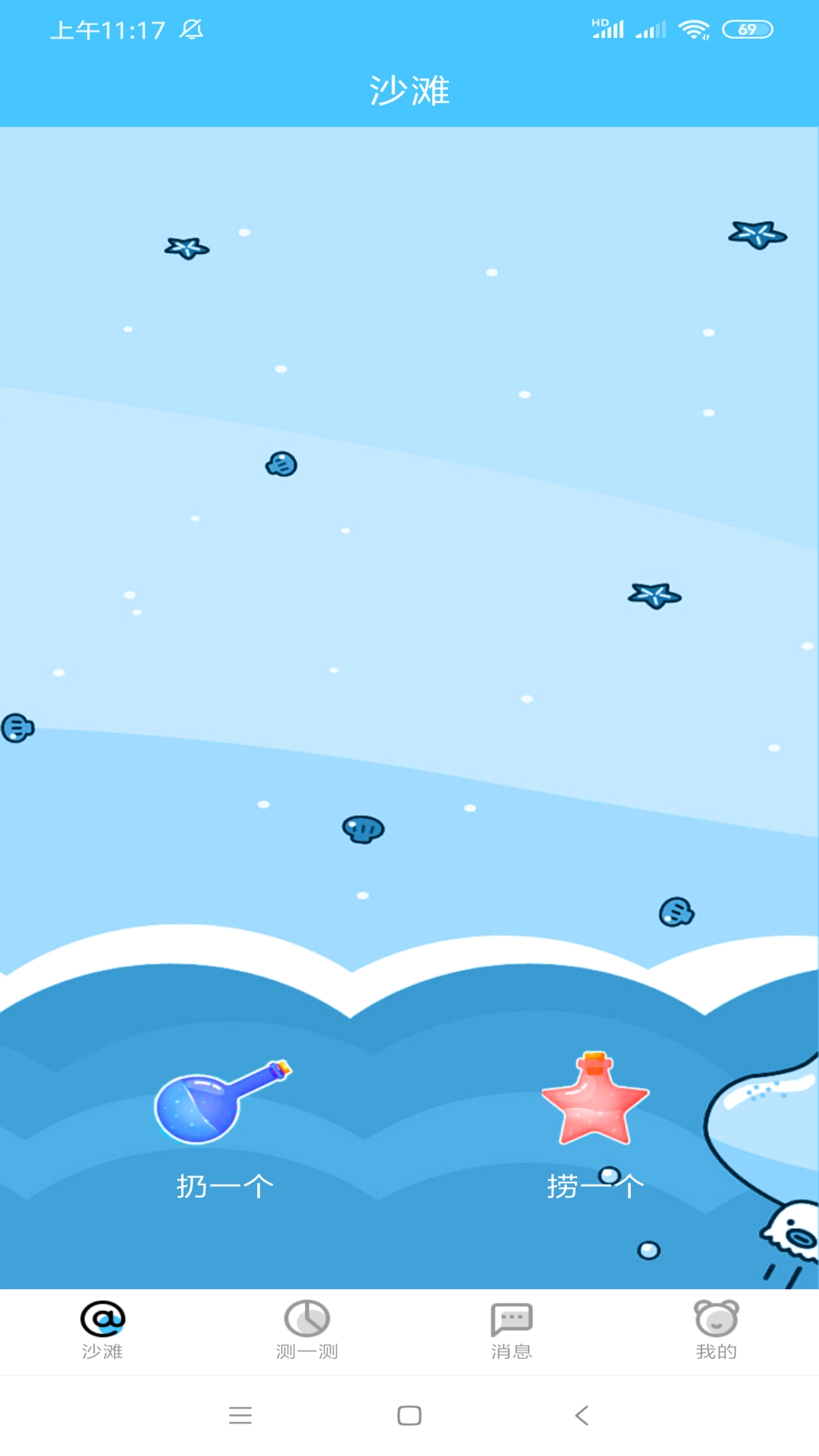Tap the 消息 message bubble icon
Screen dimensions: 819x1456
coord(511,1319)
